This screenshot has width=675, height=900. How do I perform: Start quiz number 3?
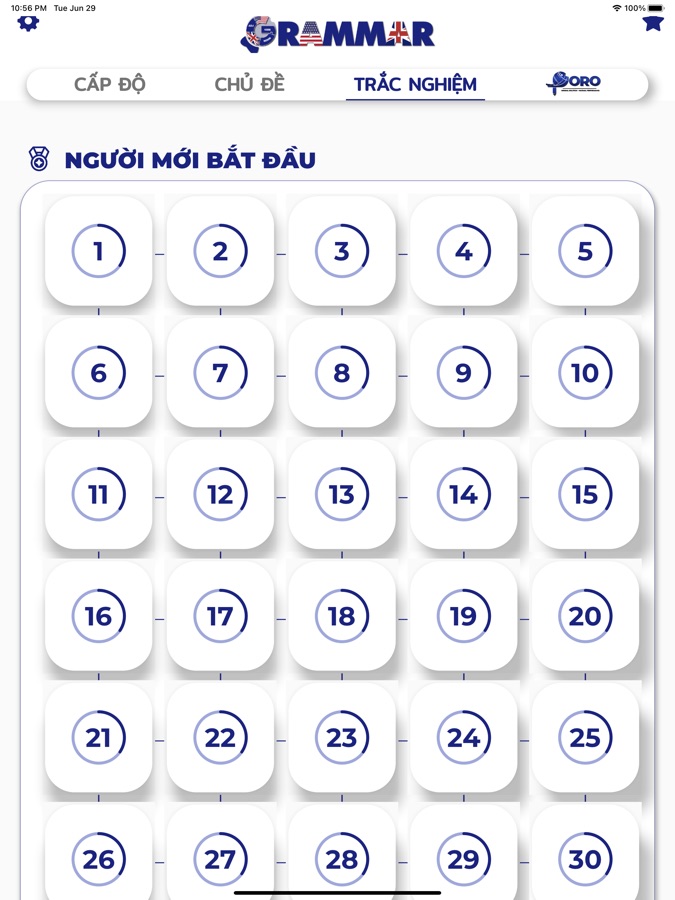click(x=342, y=251)
